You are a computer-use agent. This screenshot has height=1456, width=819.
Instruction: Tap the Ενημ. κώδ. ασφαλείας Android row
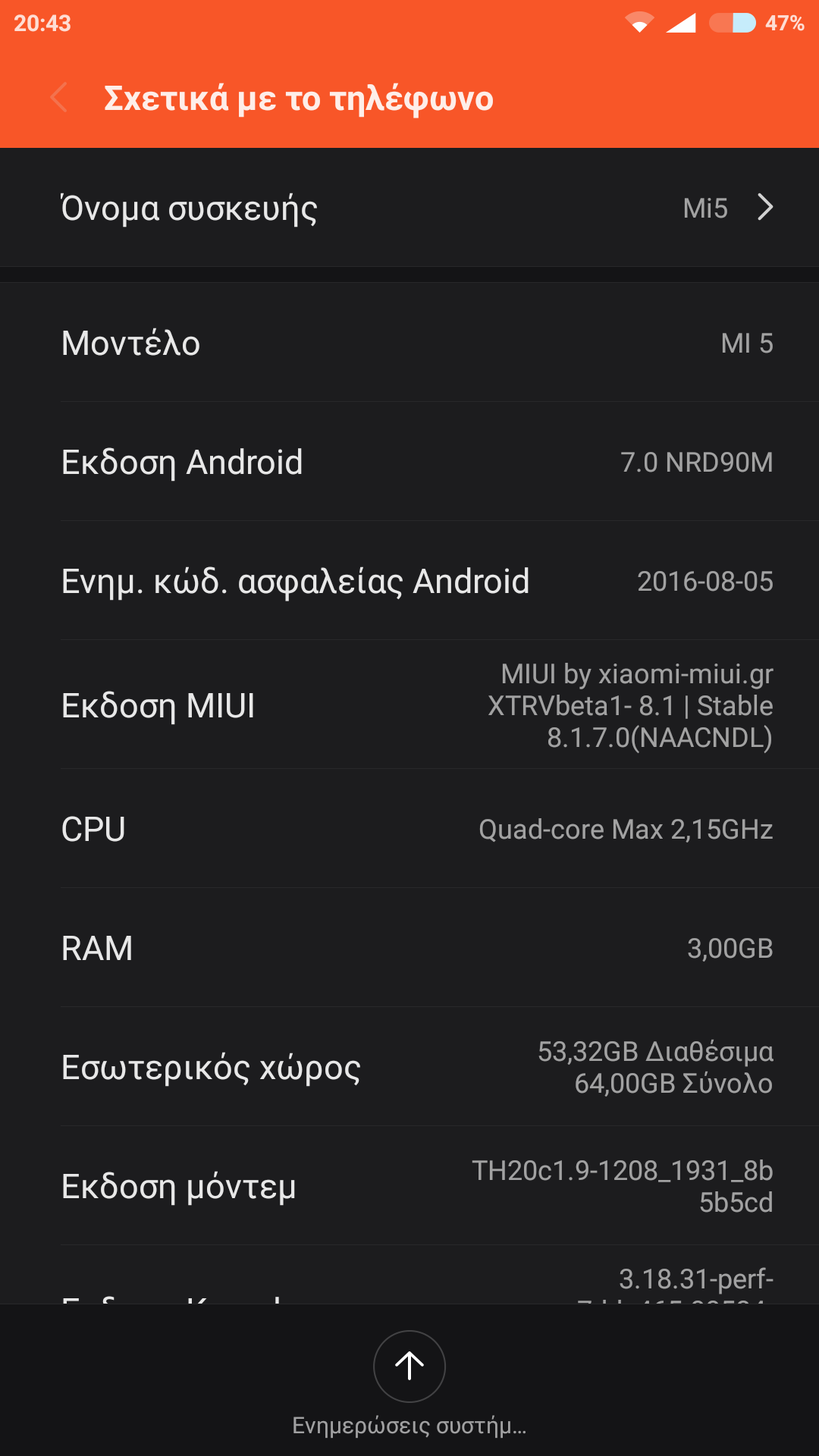coord(409,581)
